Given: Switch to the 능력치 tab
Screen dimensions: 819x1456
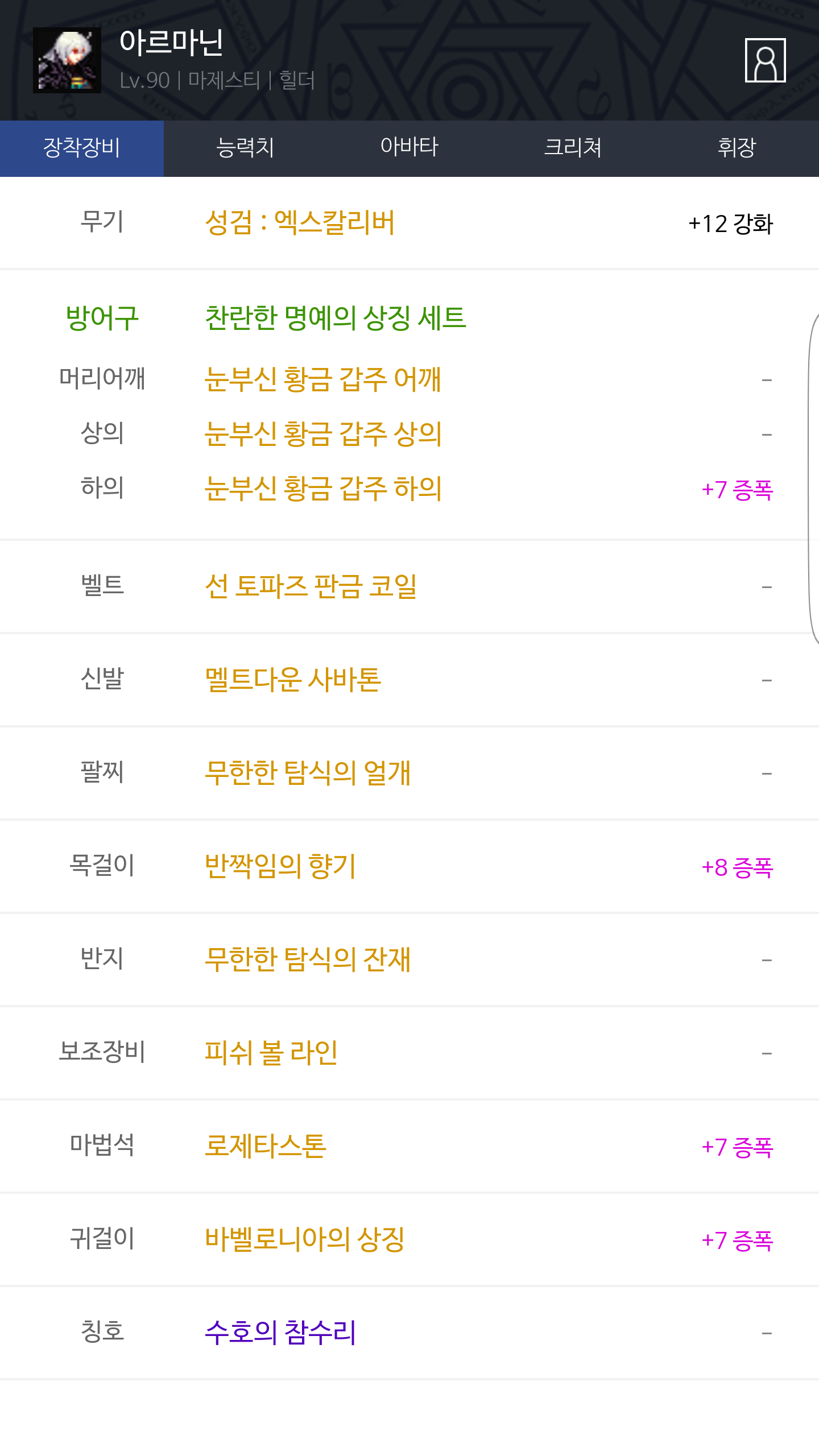Looking at the screenshot, I should pos(246,148).
